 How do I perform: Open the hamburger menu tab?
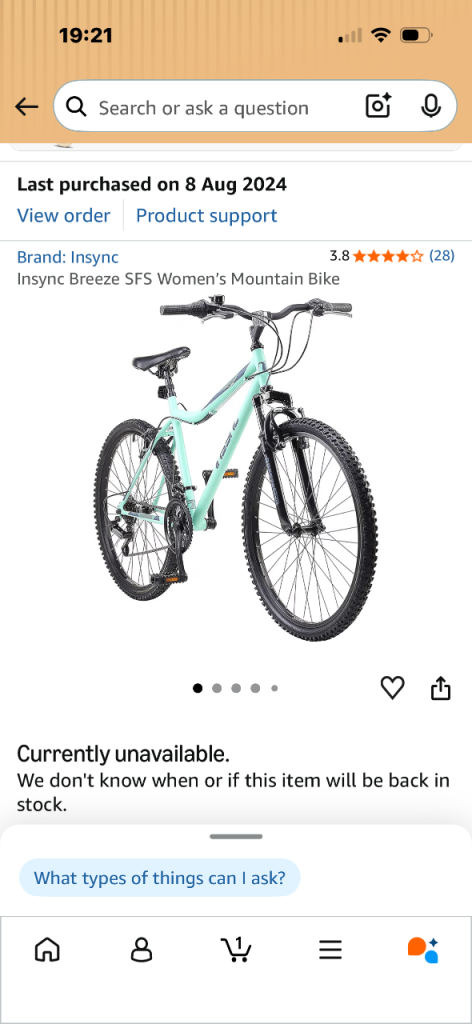pyautogui.click(x=330, y=950)
